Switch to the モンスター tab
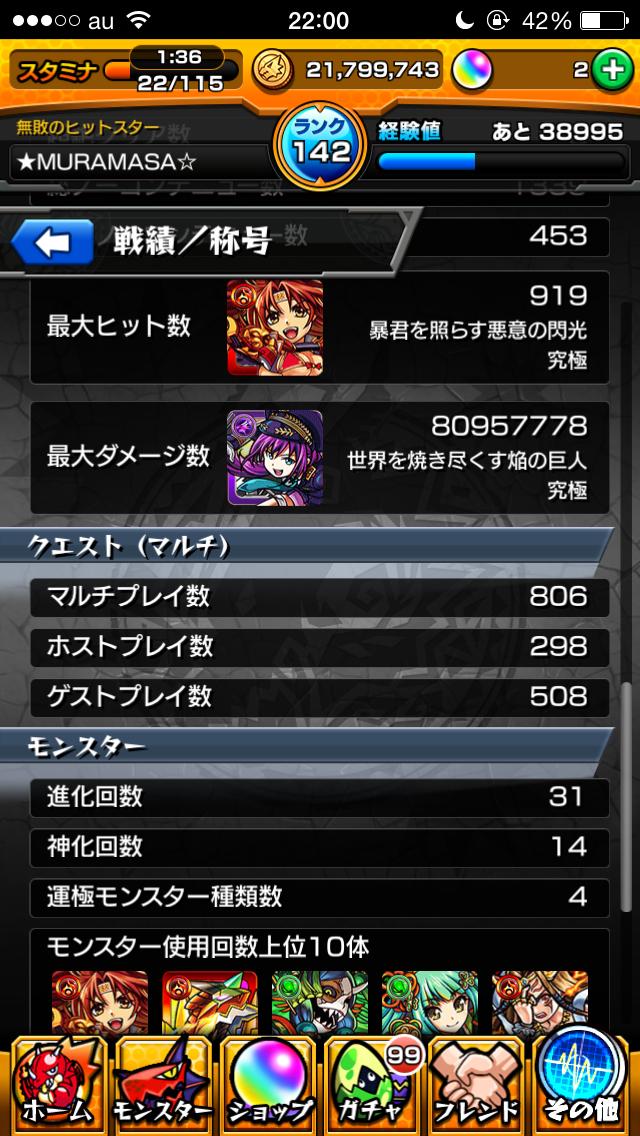The height and width of the screenshot is (1136, 640). 162,1084
